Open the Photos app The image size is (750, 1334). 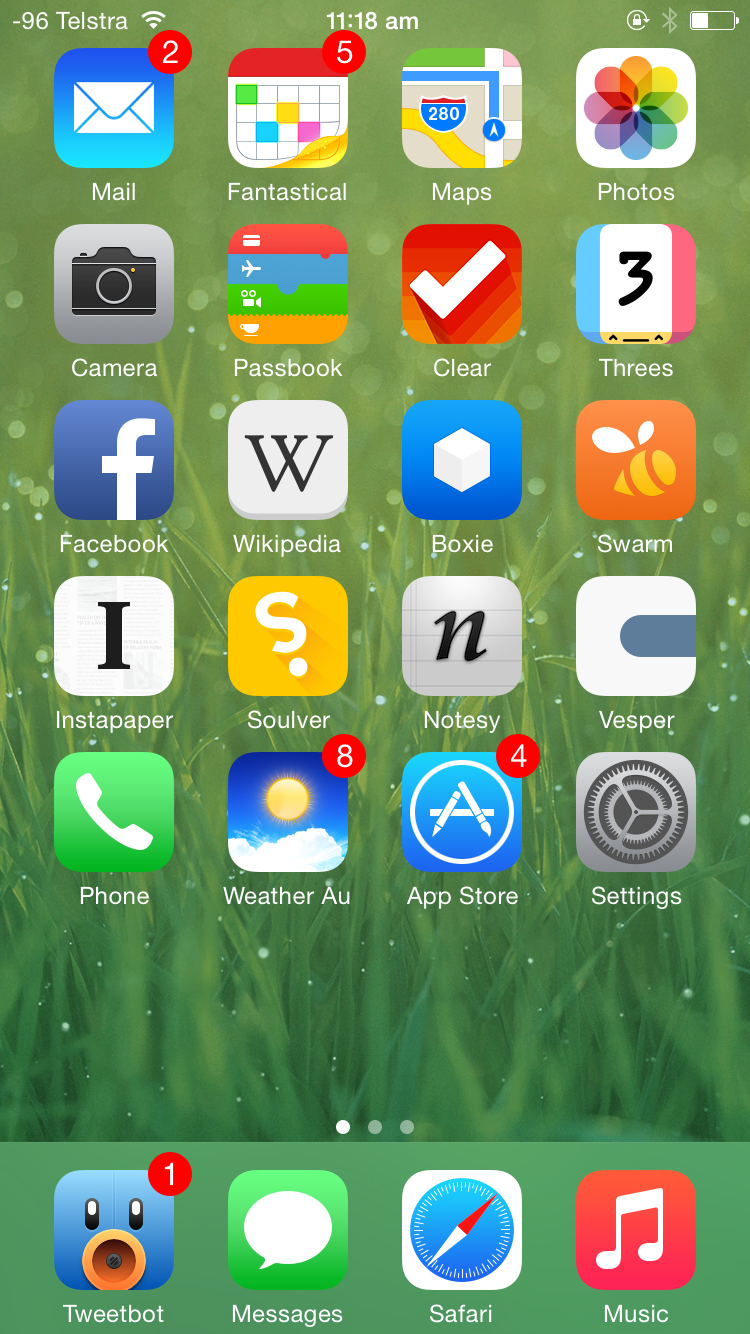point(636,108)
